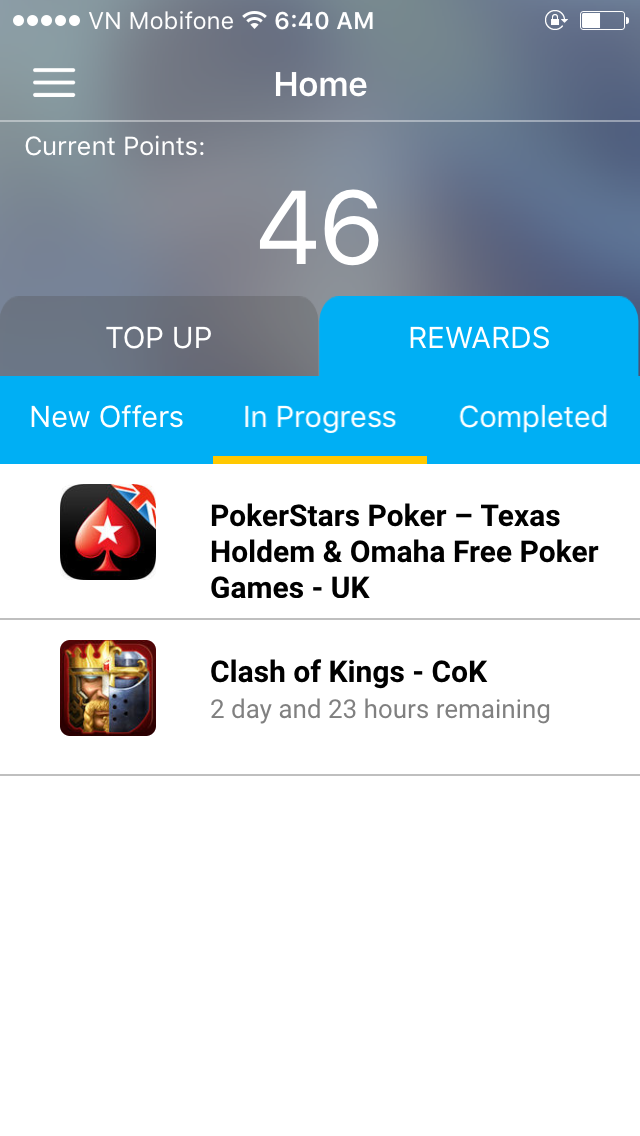
Task: Show the New Offers list
Action: click(x=107, y=417)
